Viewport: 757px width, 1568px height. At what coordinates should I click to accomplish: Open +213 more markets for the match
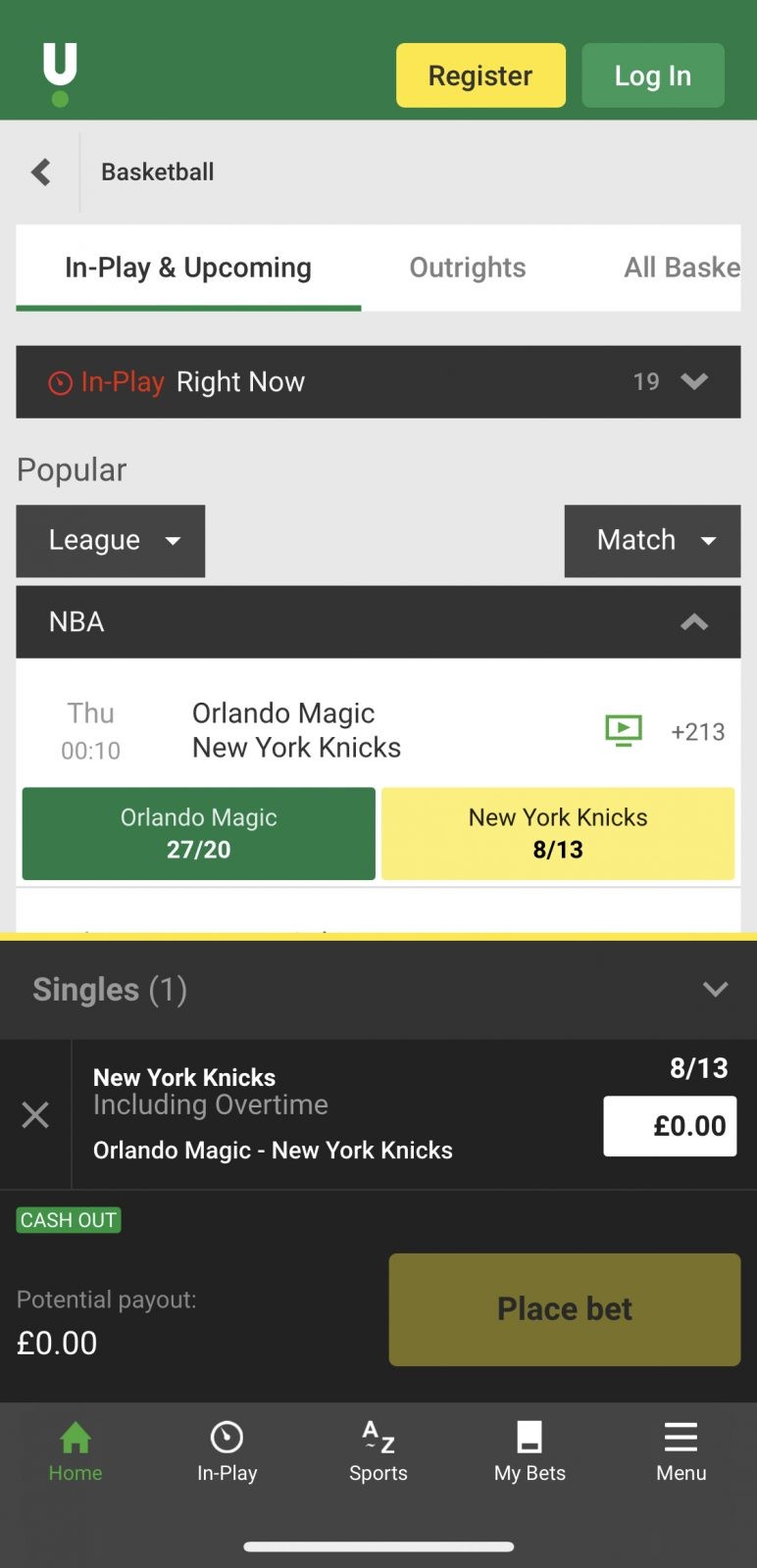click(698, 732)
